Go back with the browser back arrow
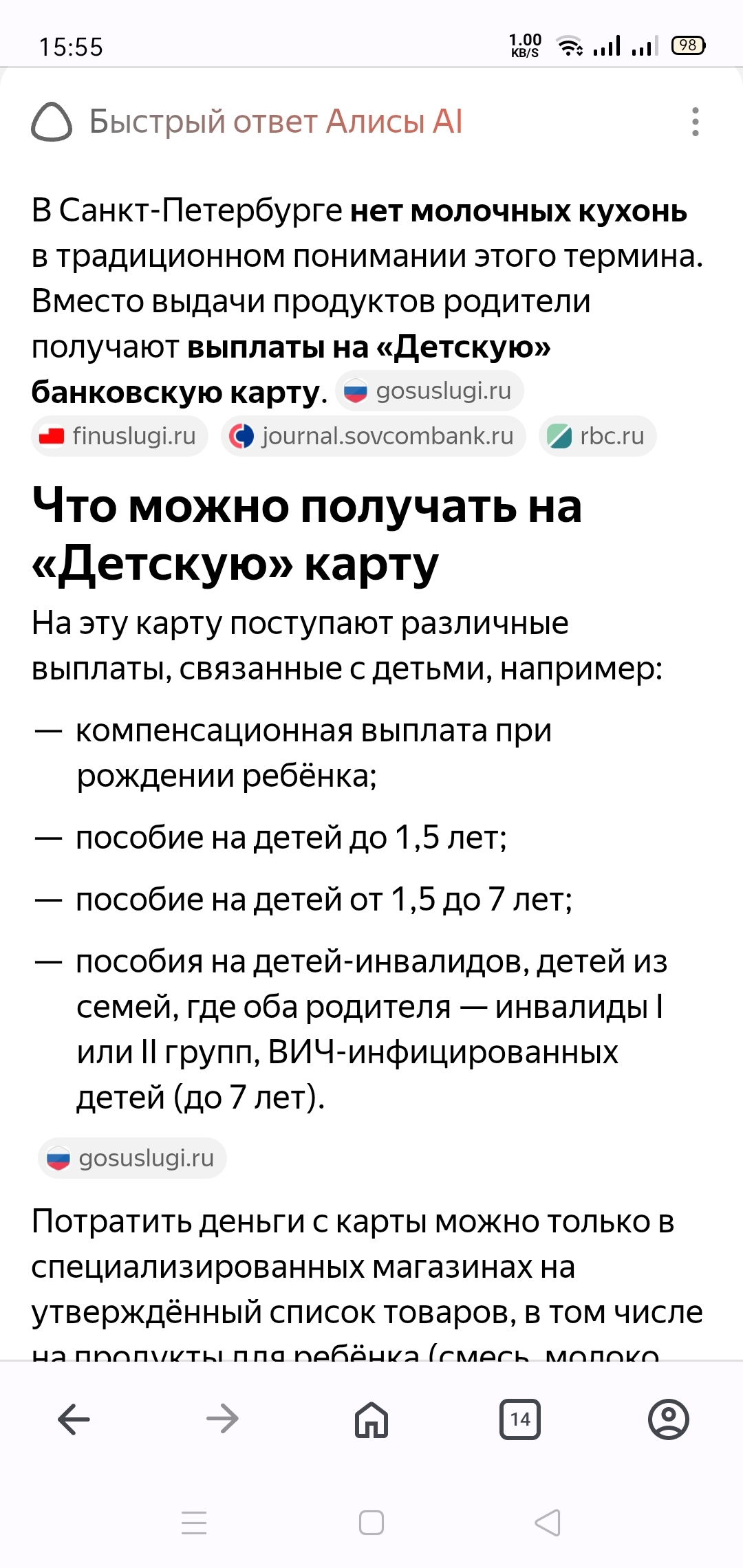This screenshot has height=1568, width=743. pyautogui.click(x=74, y=1419)
